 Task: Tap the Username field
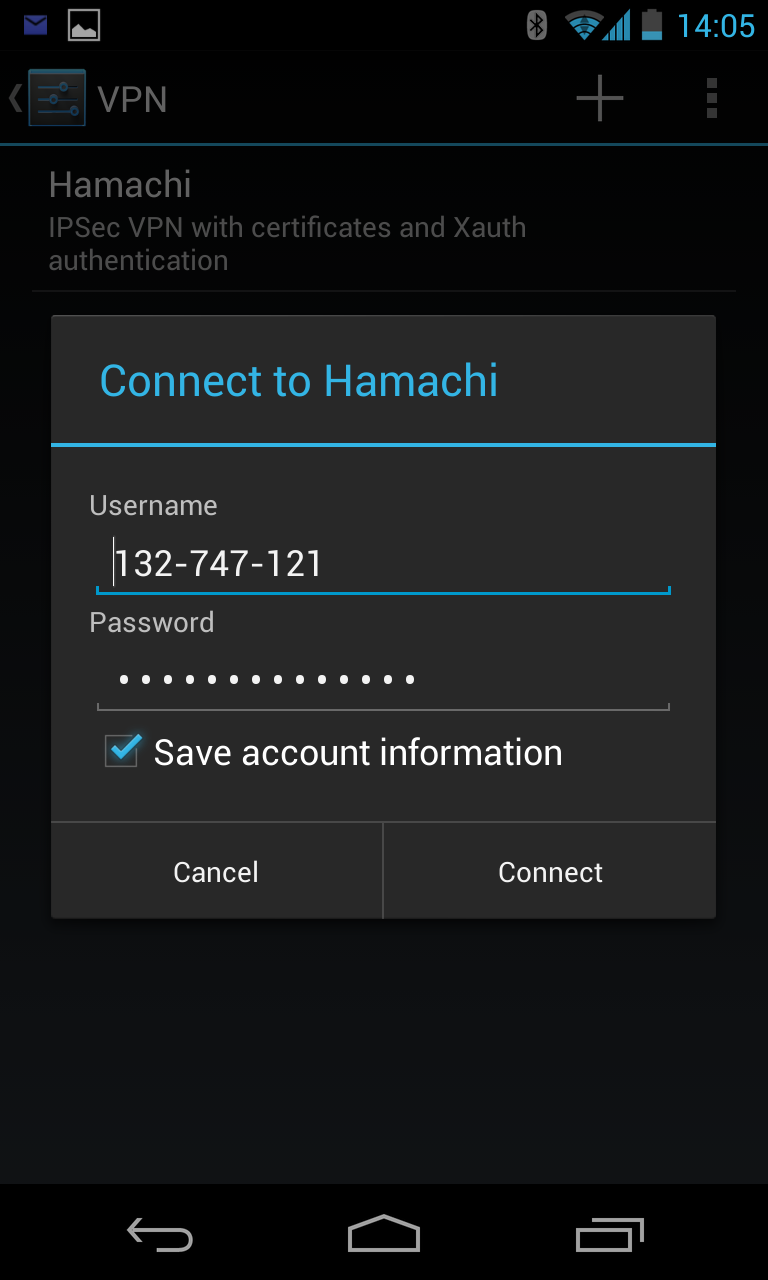[x=383, y=563]
